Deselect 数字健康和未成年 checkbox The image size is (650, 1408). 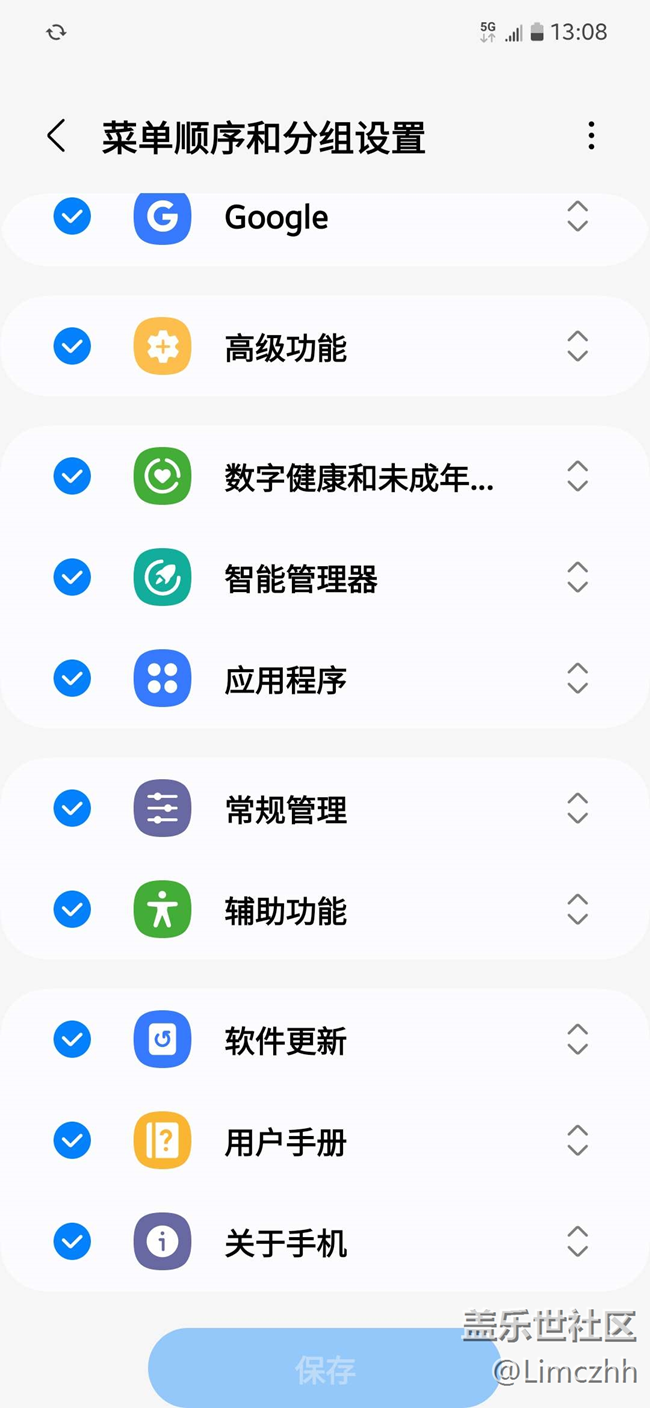point(72,476)
